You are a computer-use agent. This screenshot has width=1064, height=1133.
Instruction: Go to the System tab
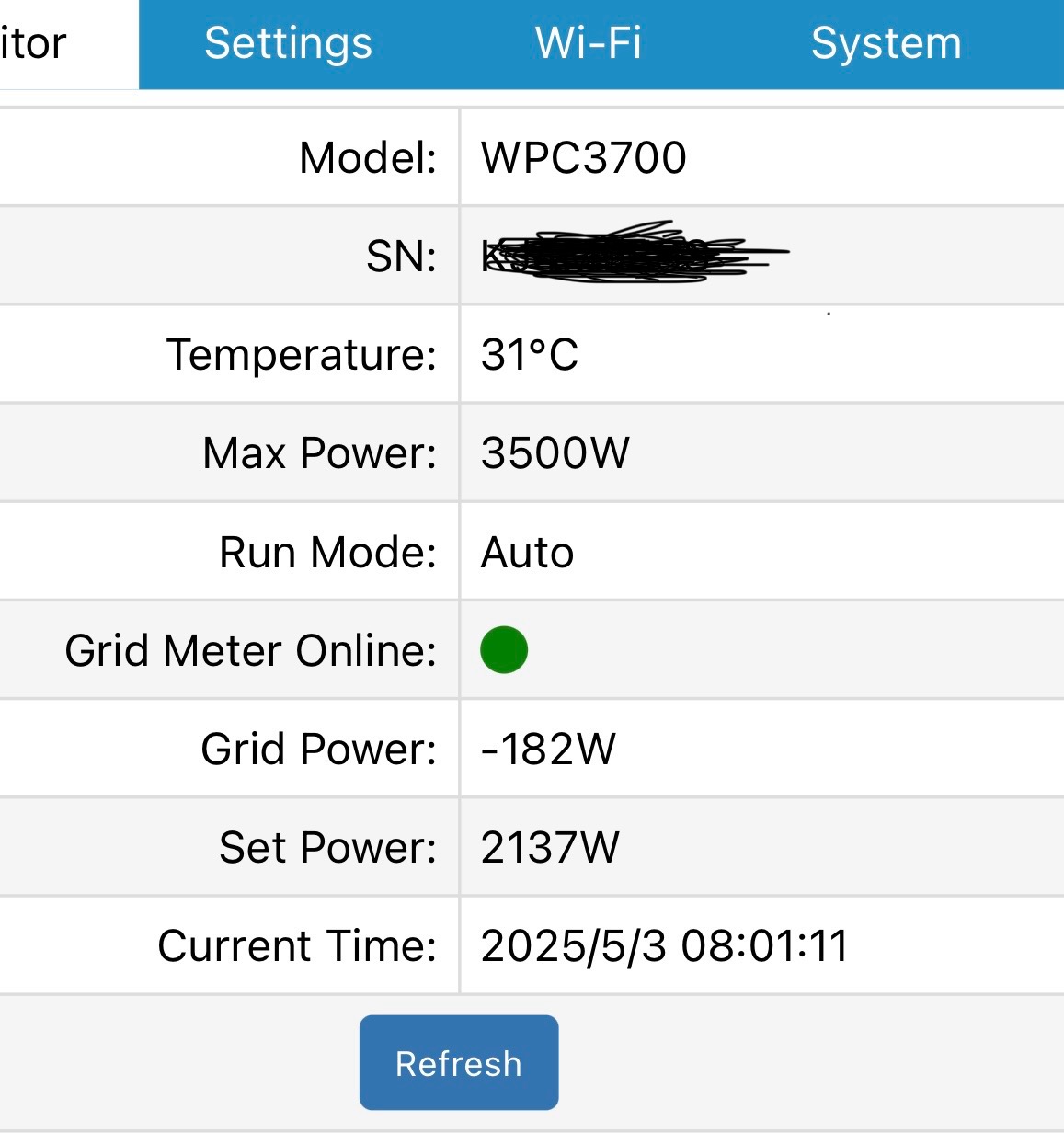886,43
